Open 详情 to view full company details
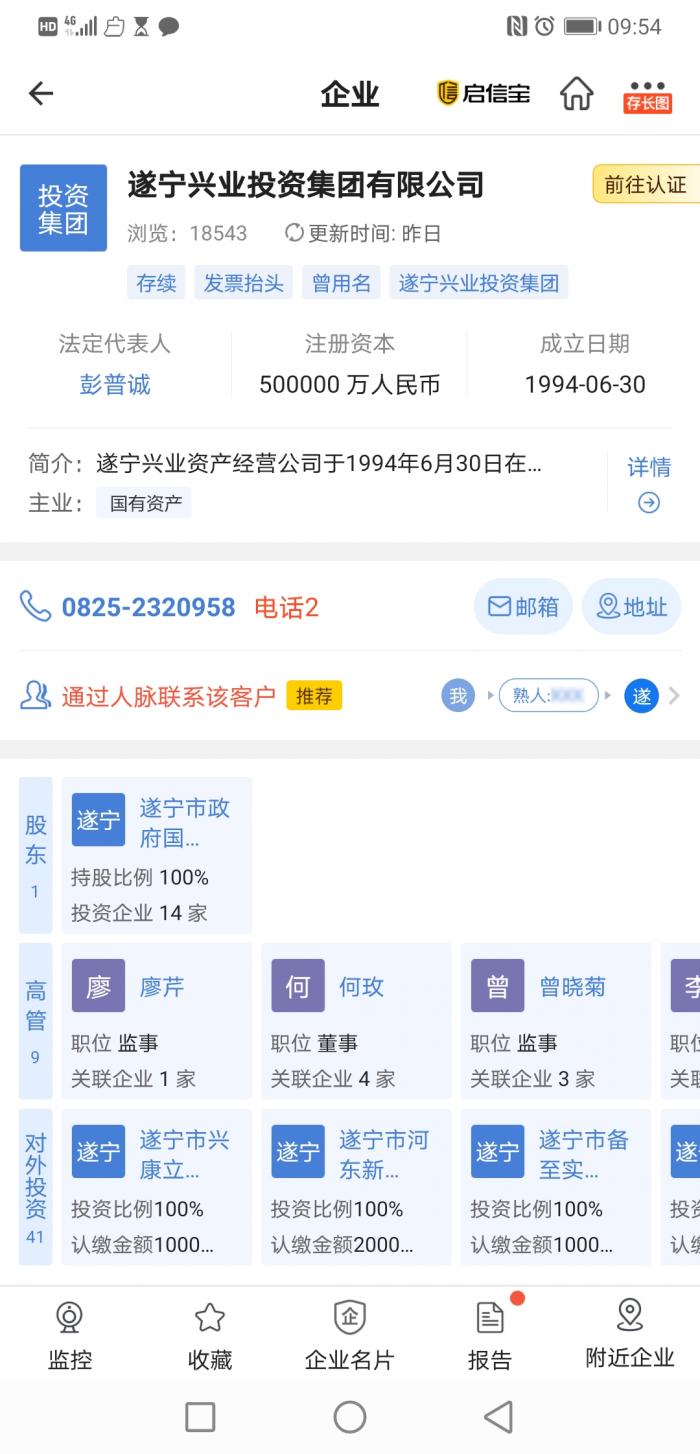 click(649, 483)
